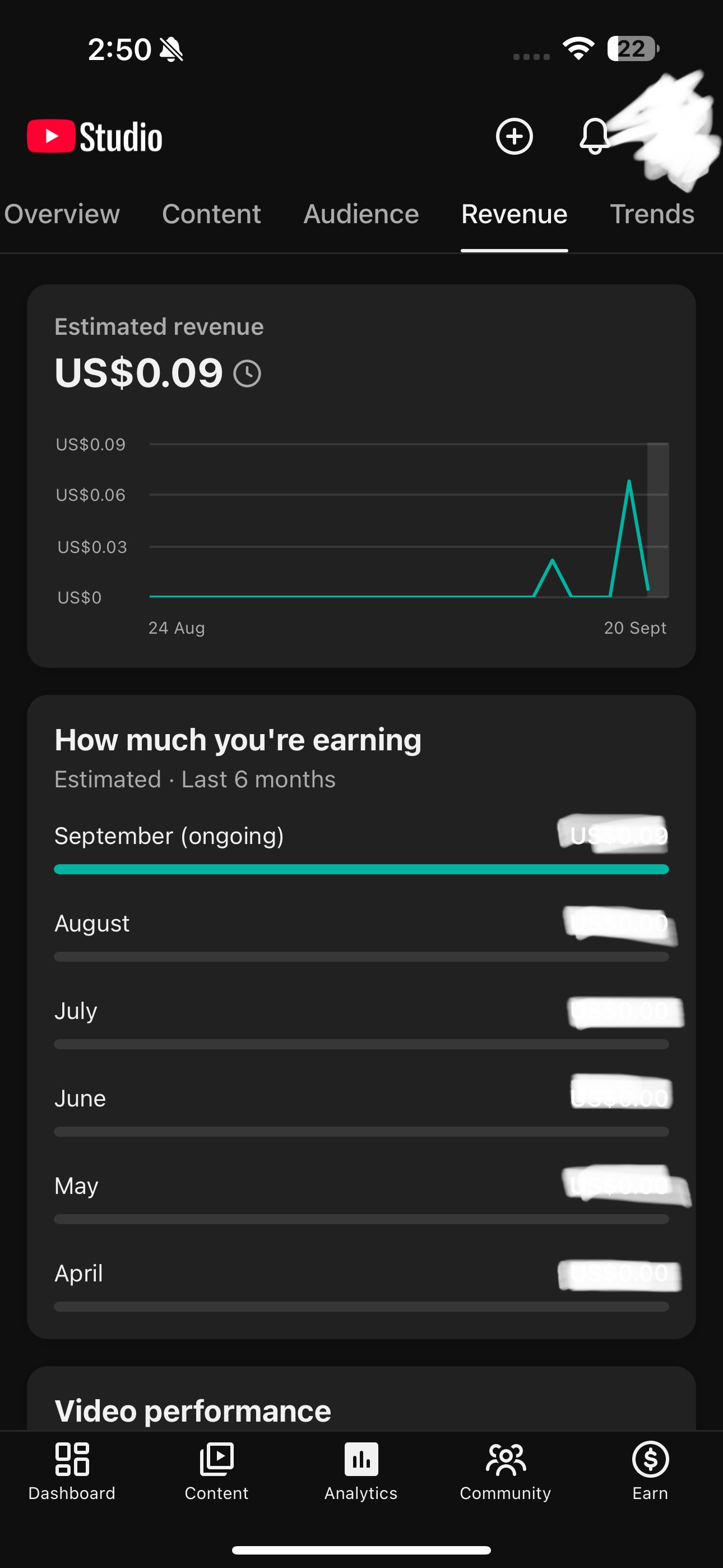Open the Community section
This screenshot has width=723, height=1568.
[x=506, y=1471]
